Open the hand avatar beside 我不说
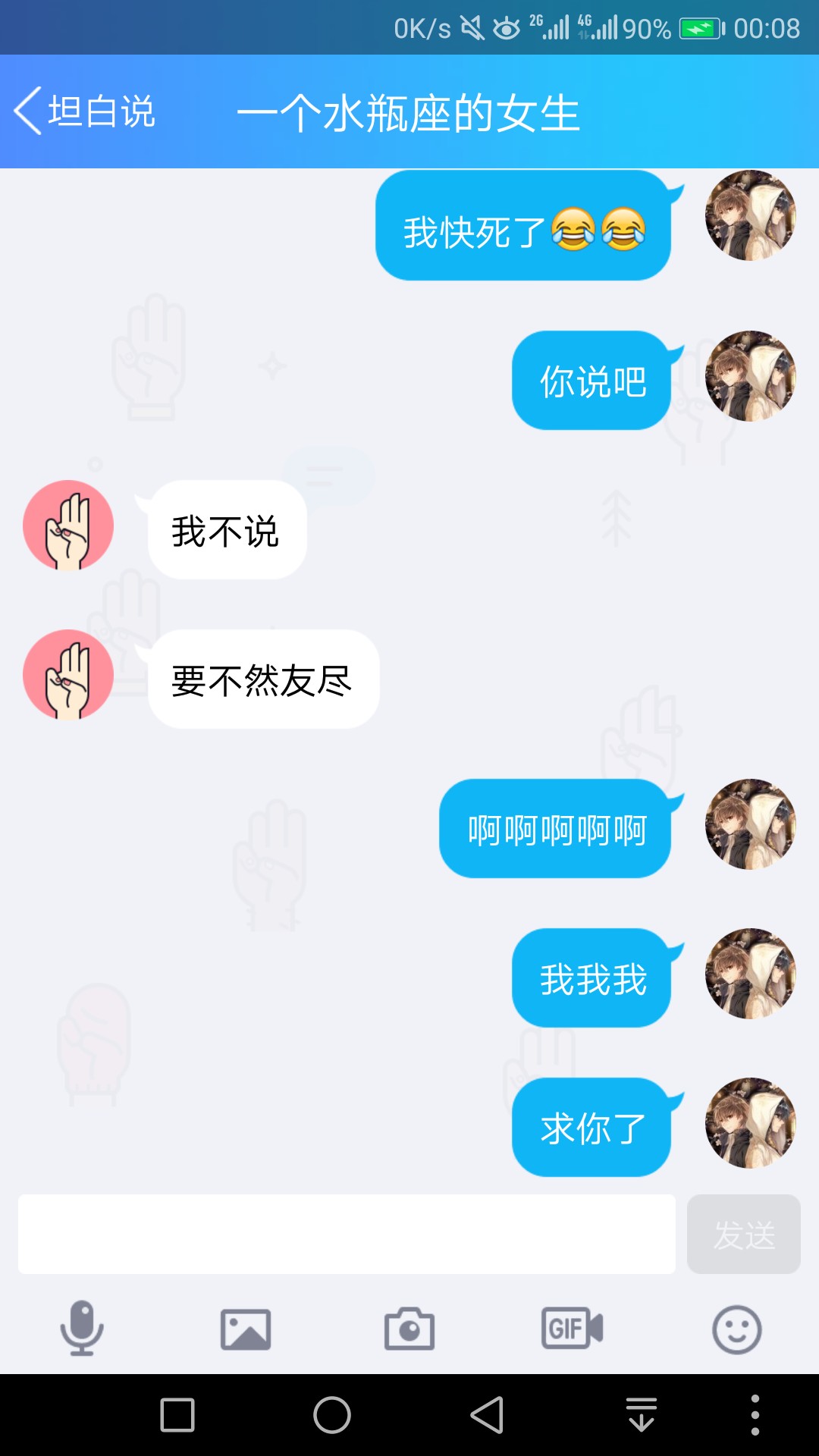 pos(68,526)
